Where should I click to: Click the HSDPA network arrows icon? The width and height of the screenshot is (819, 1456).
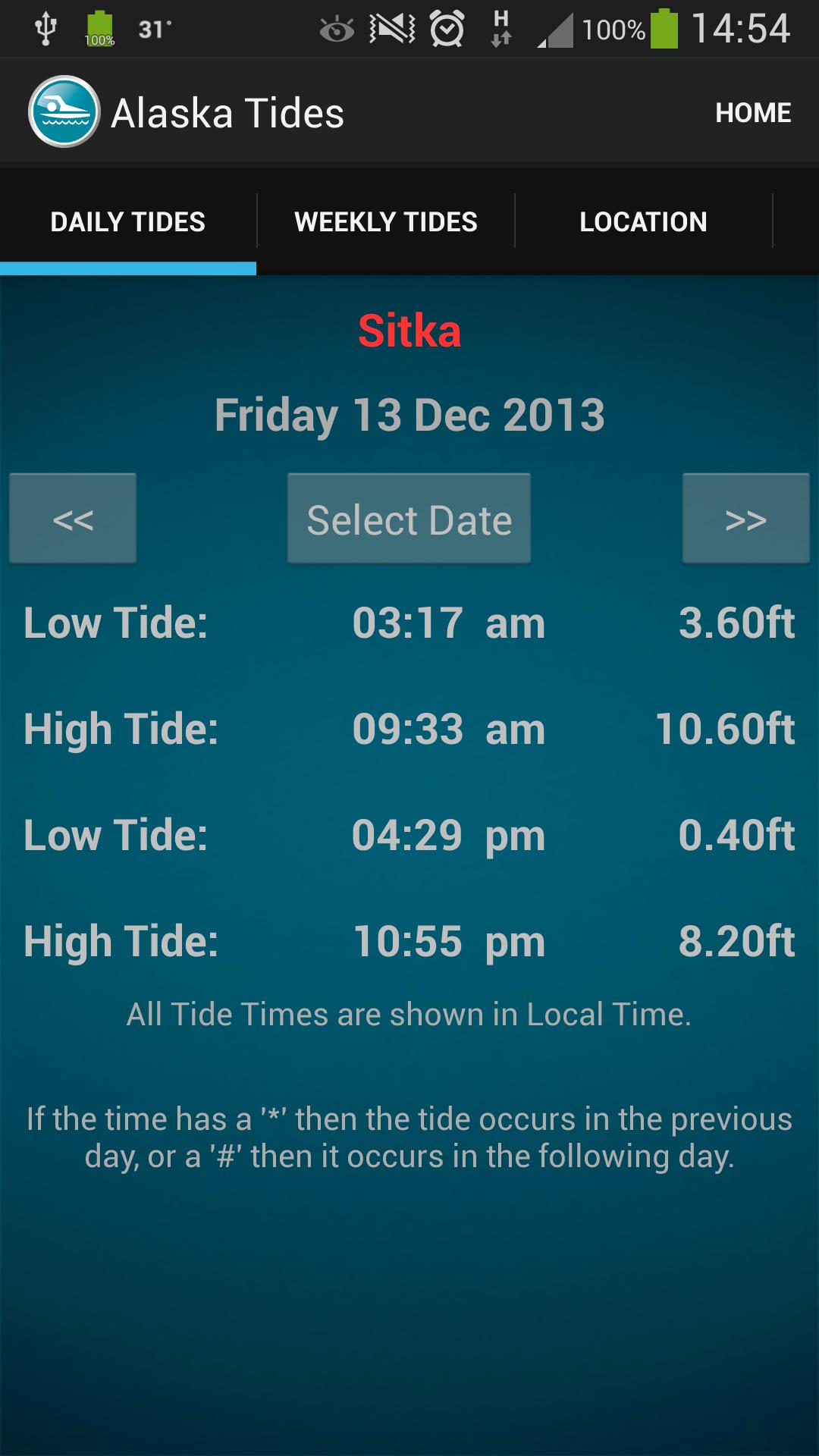503,29
